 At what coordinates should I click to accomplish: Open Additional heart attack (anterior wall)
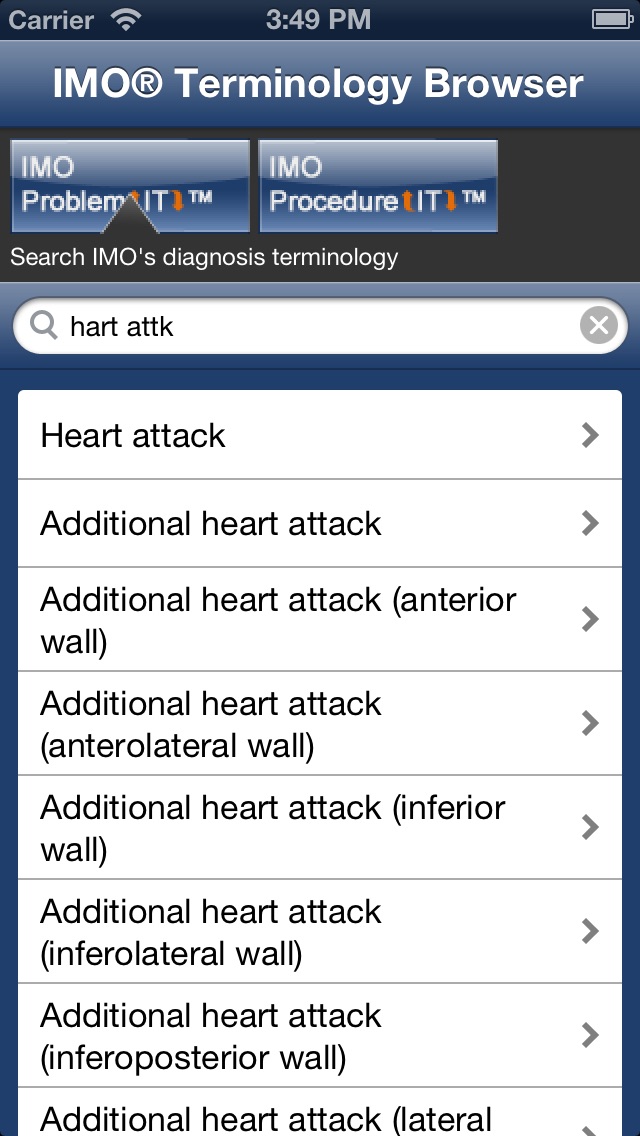click(x=320, y=619)
